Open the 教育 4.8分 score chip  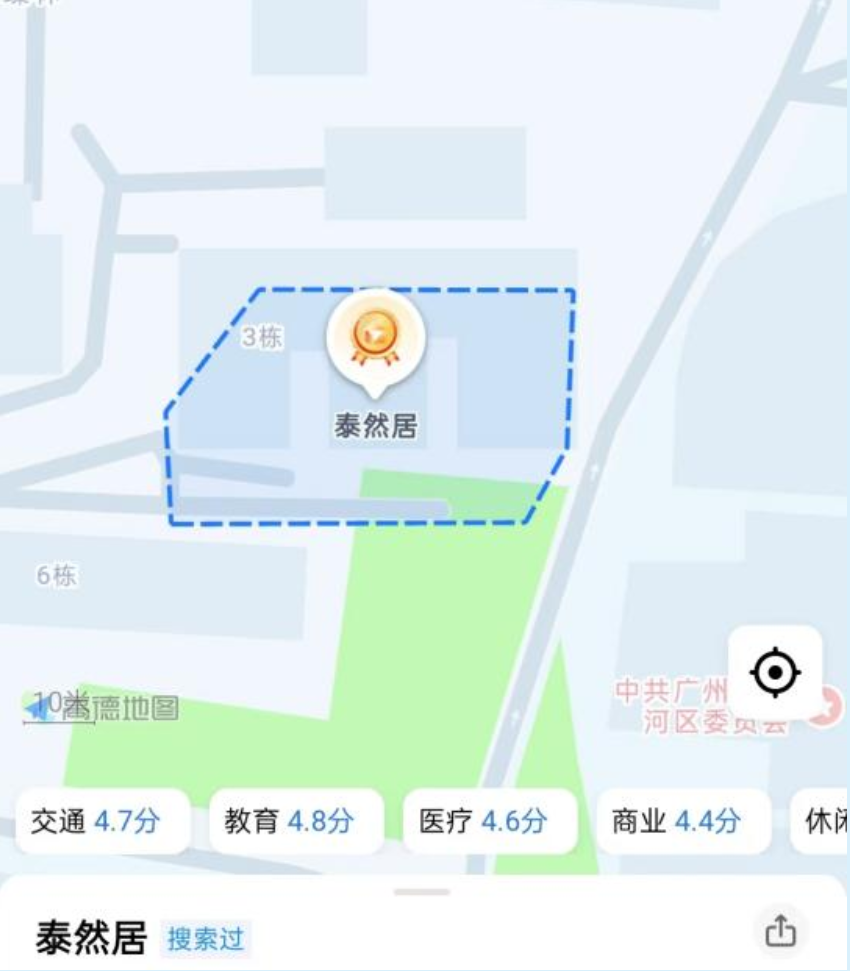(x=295, y=821)
